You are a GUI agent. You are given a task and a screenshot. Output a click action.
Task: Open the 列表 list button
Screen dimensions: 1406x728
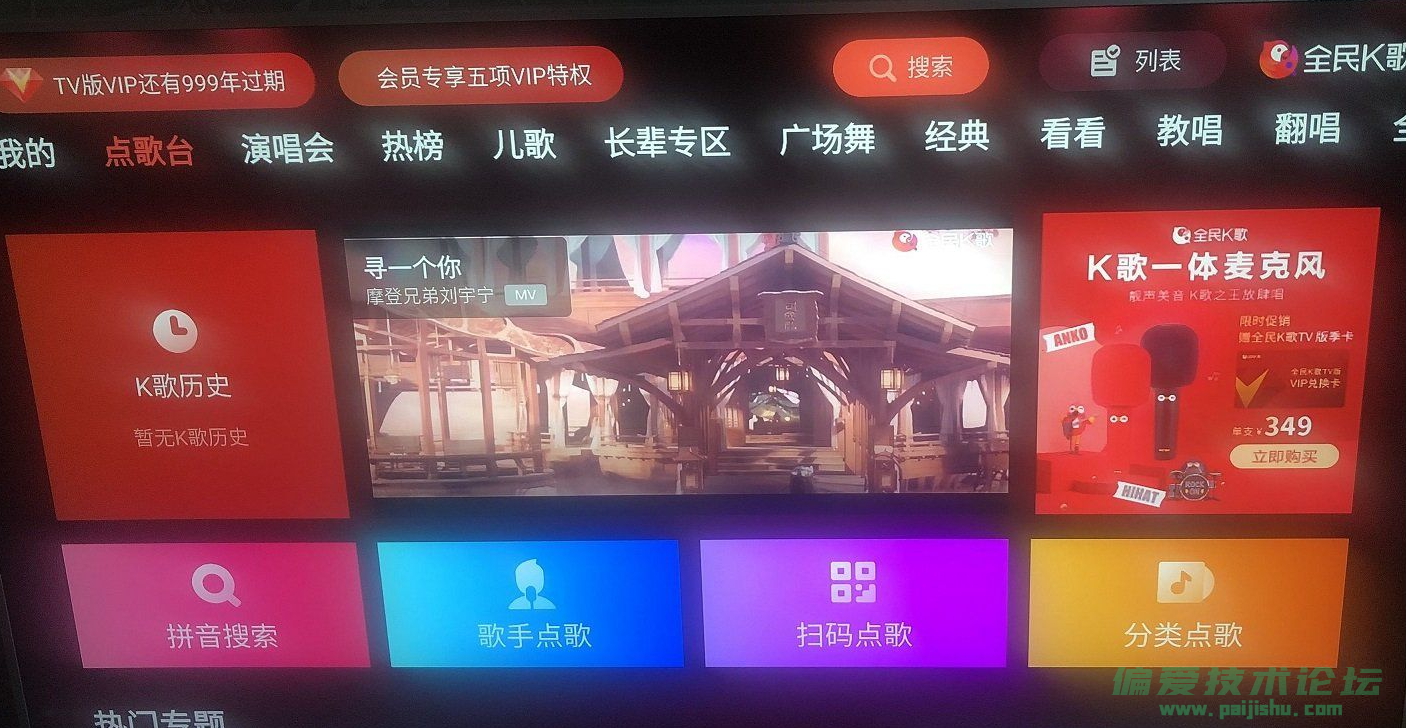click(1133, 62)
